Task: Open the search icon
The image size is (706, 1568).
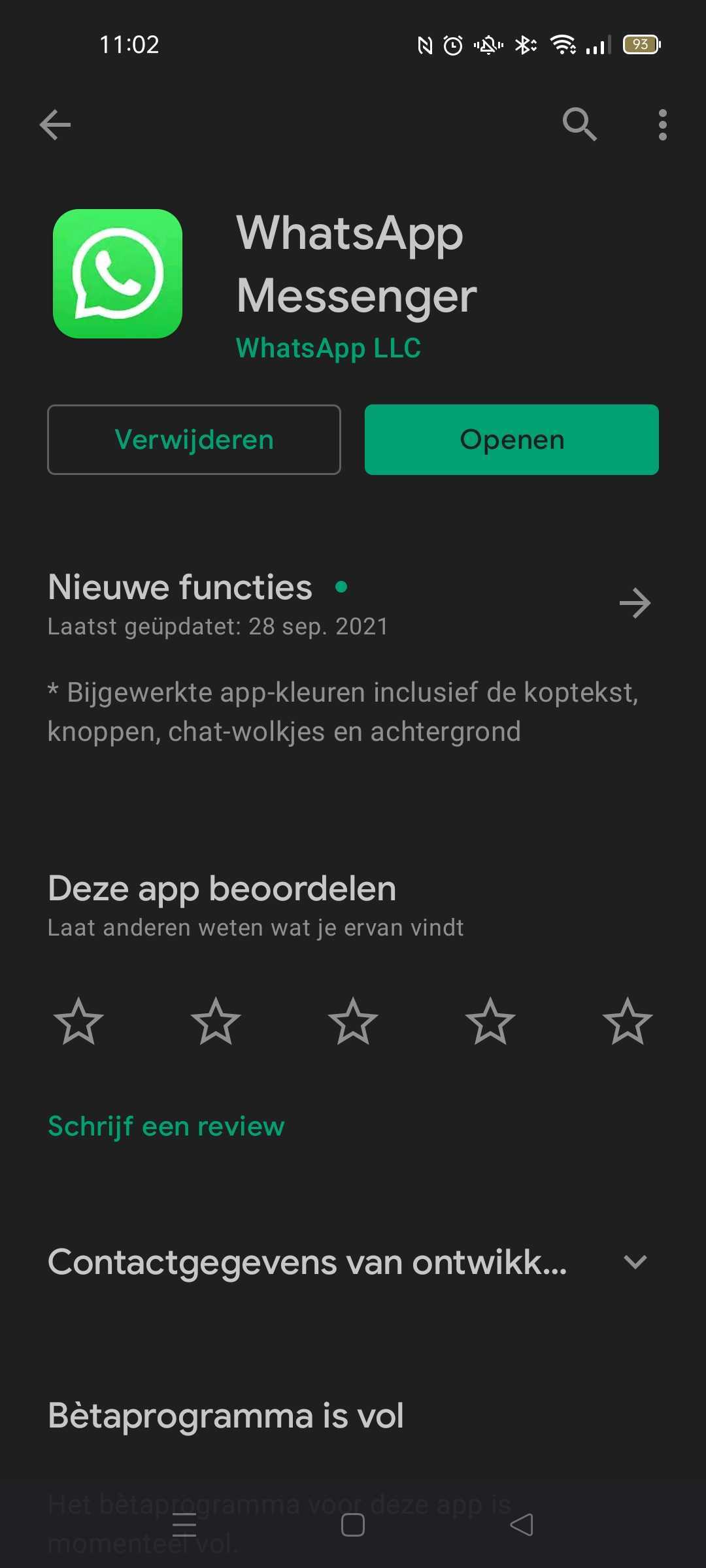Action: [580, 124]
